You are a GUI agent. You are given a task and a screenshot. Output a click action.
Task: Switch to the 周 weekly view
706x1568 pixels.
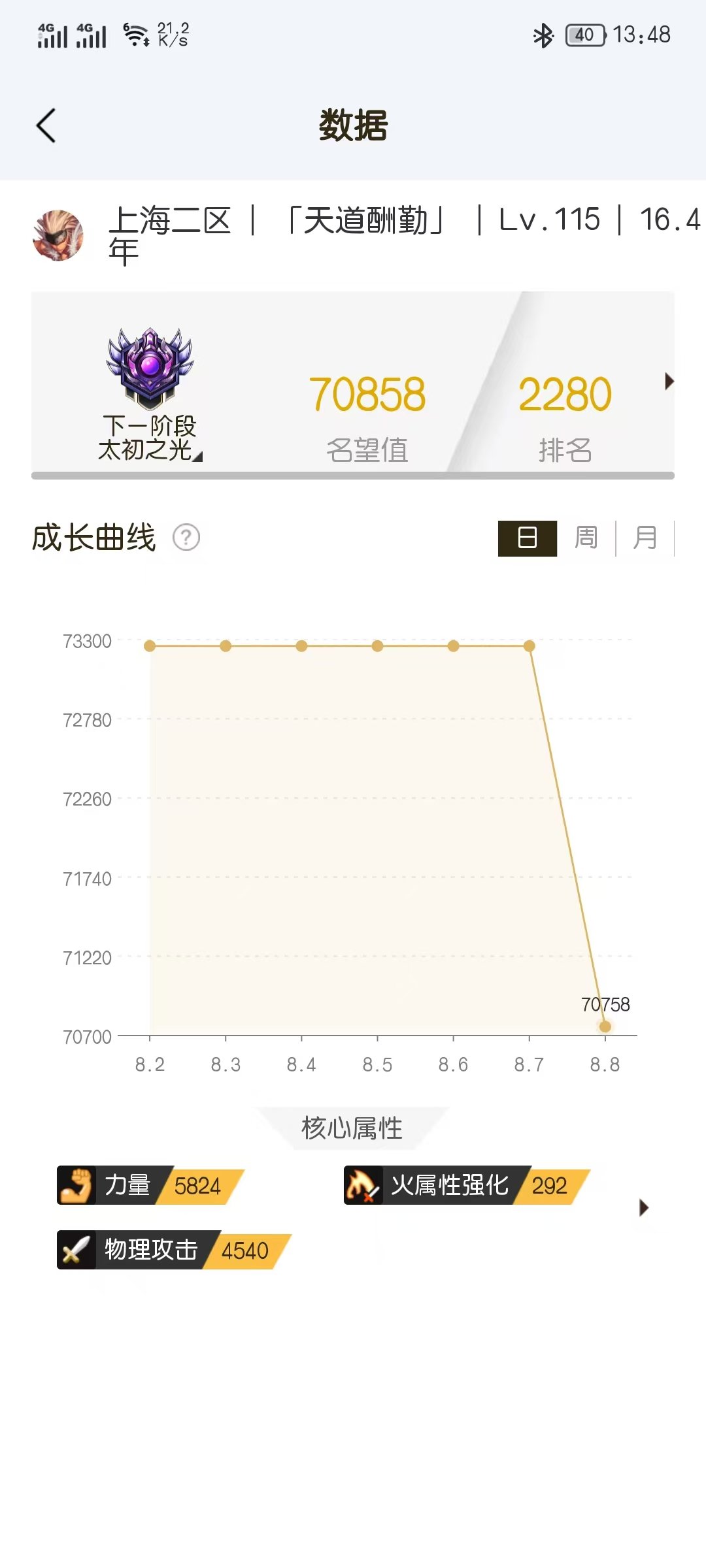coord(586,538)
